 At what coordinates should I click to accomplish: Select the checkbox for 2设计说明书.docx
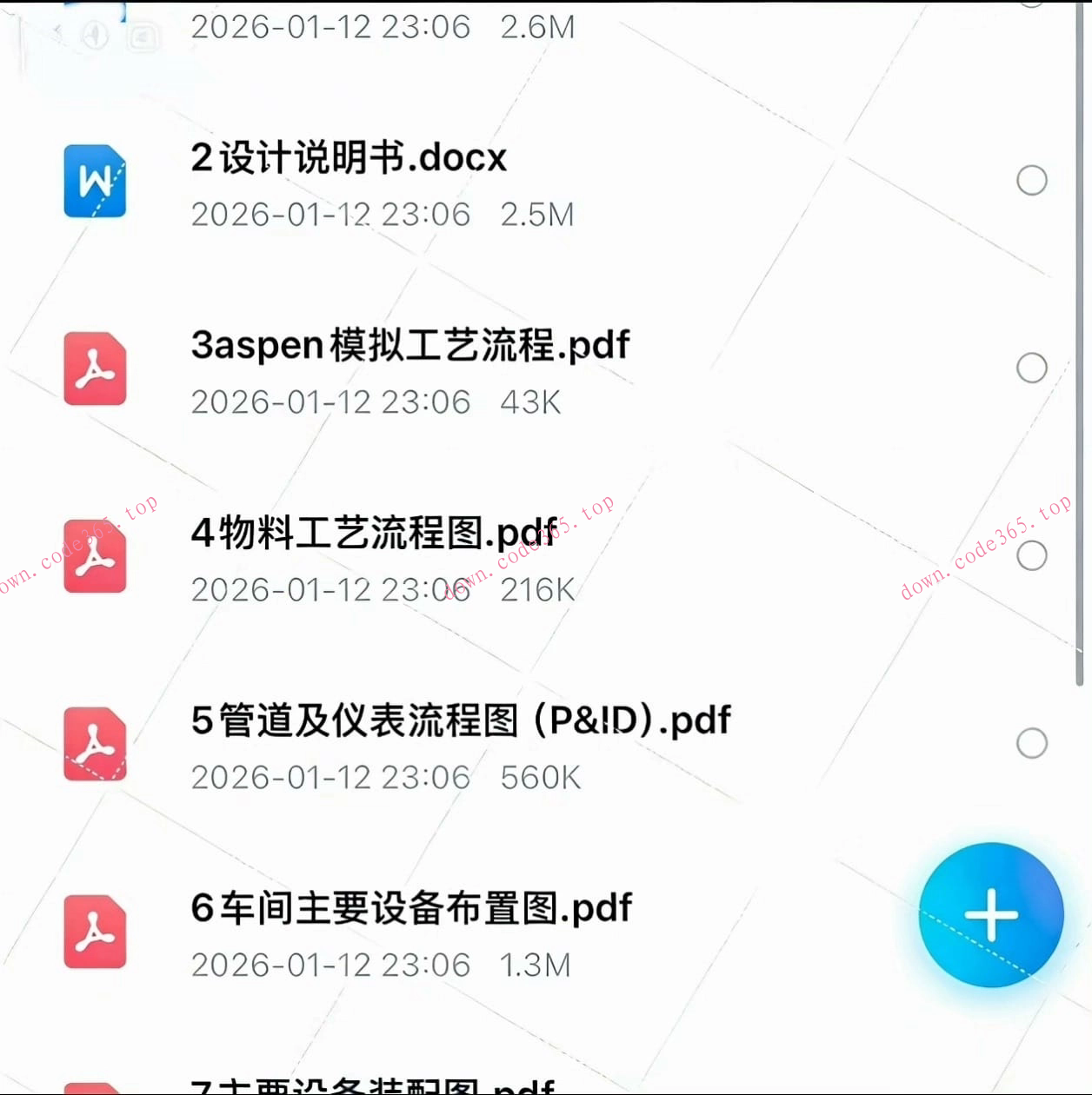pyautogui.click(x=1032, y=180)
